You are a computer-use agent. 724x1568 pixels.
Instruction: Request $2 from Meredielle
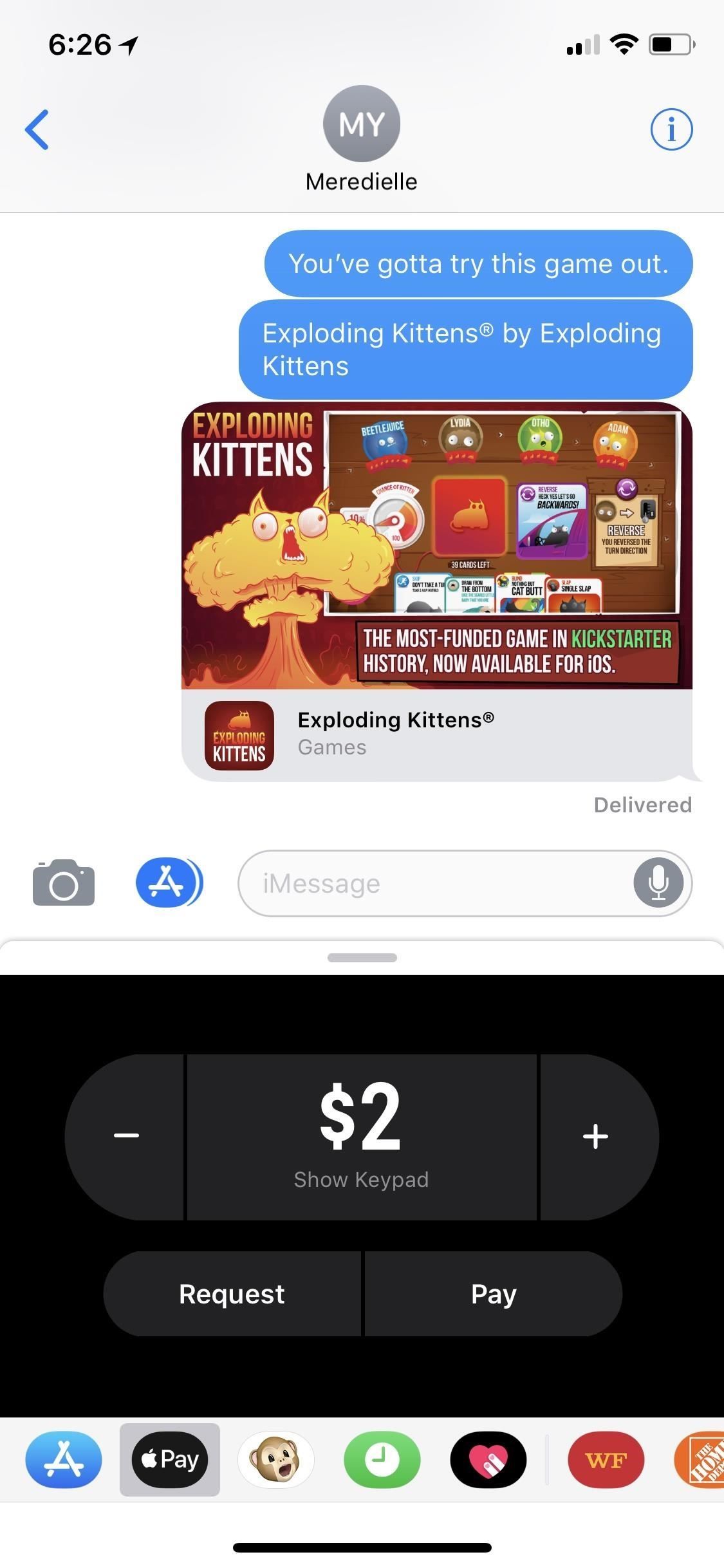point(232,1294)
